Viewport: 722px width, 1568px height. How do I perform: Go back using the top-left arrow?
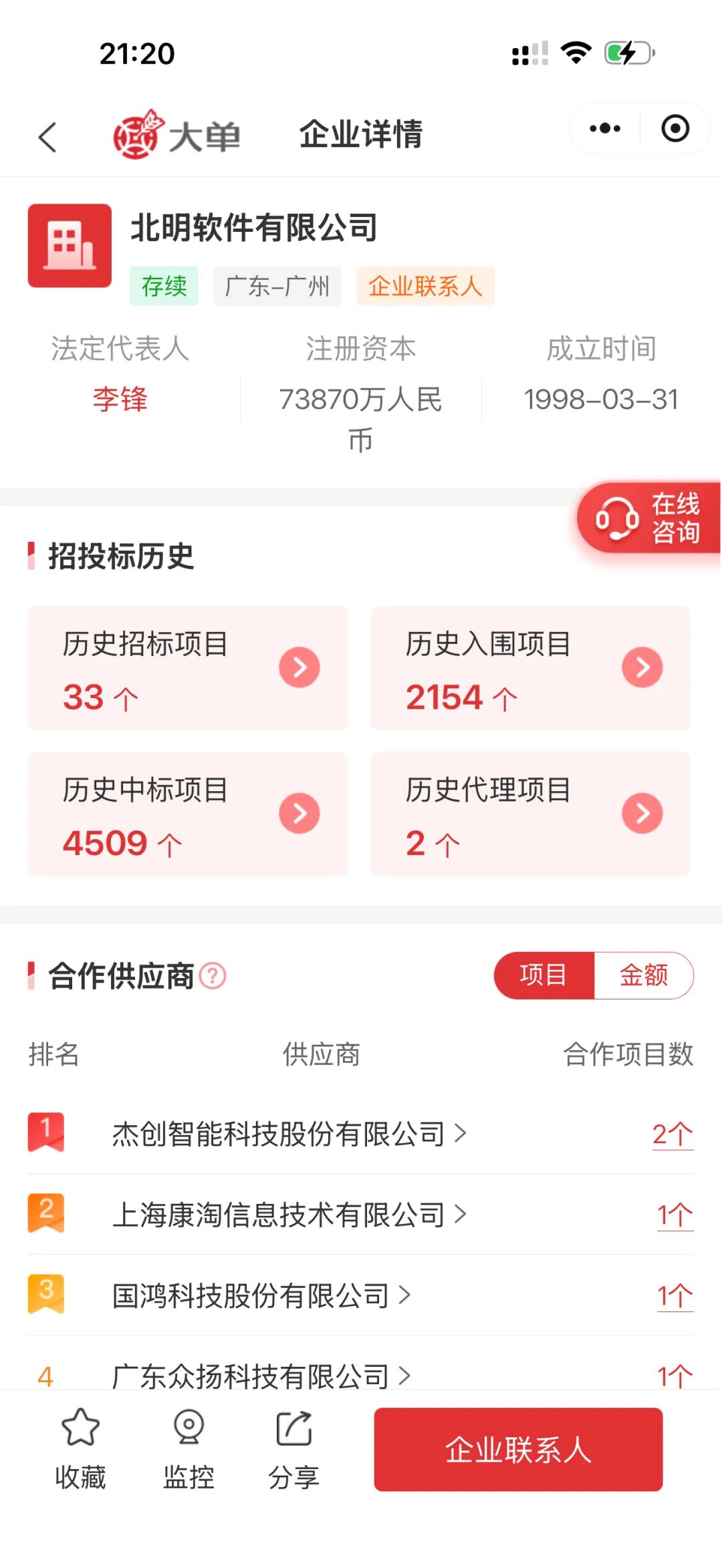click(47, 138)
